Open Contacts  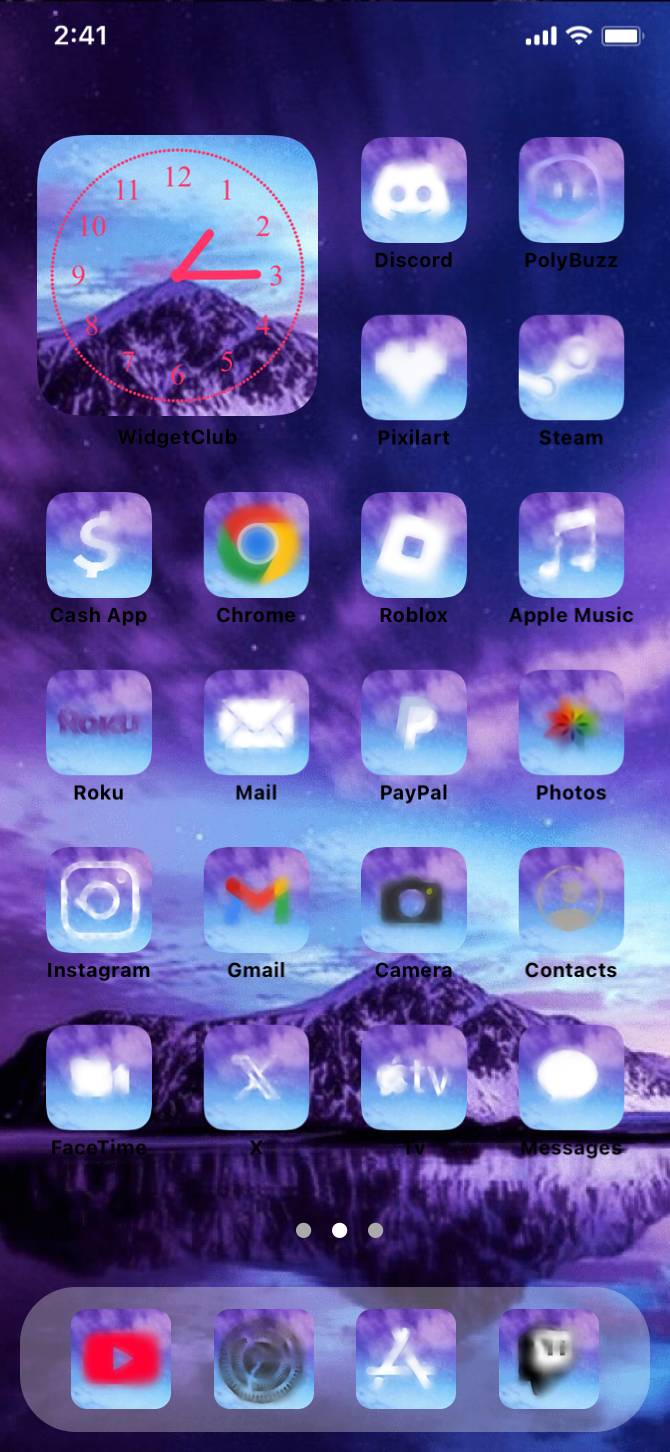coord(571,900)
